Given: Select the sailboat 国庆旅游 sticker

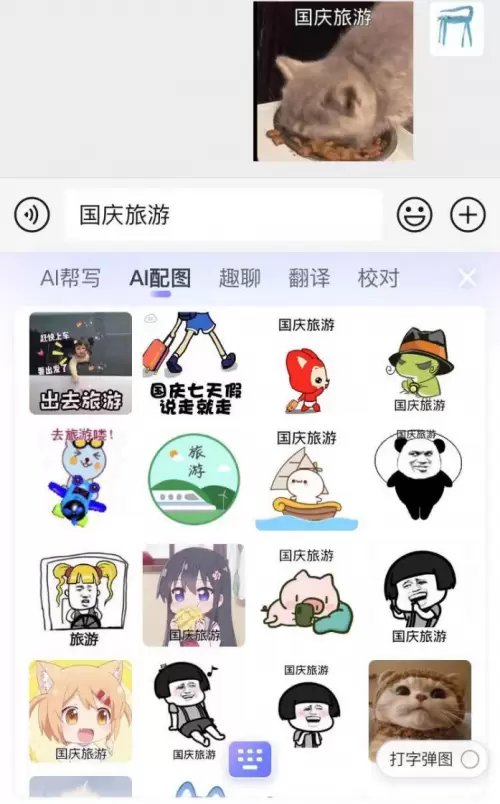Looking at the screenshot, I should [307, 480].
